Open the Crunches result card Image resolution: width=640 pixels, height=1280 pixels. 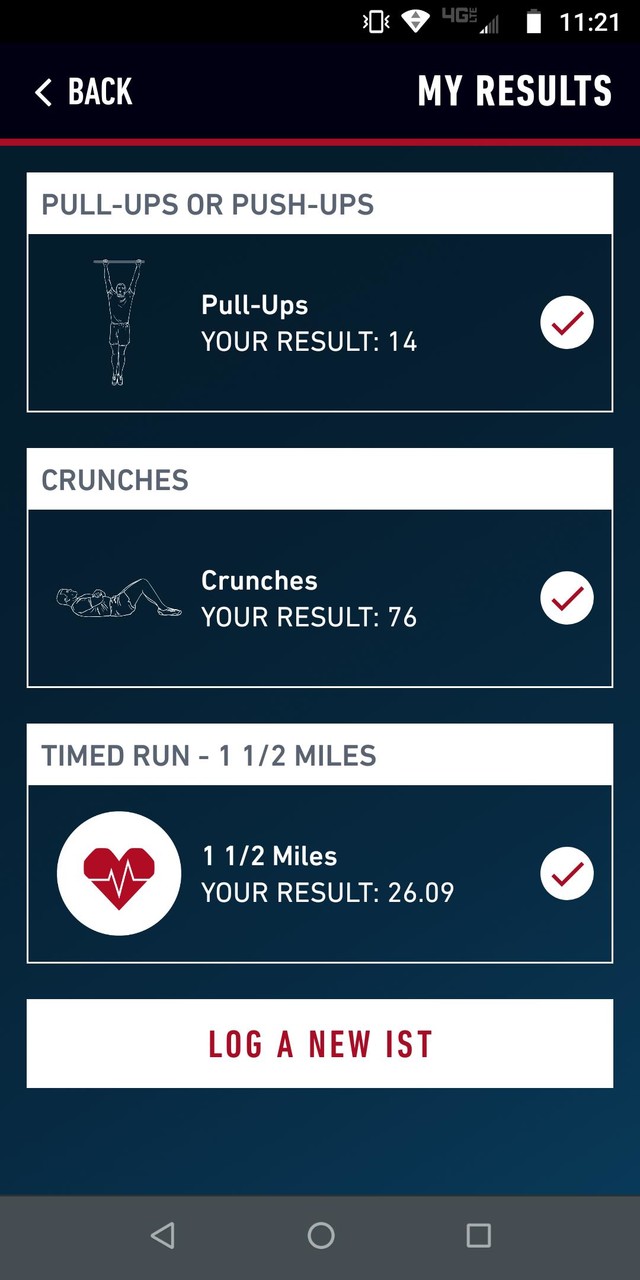320,598
